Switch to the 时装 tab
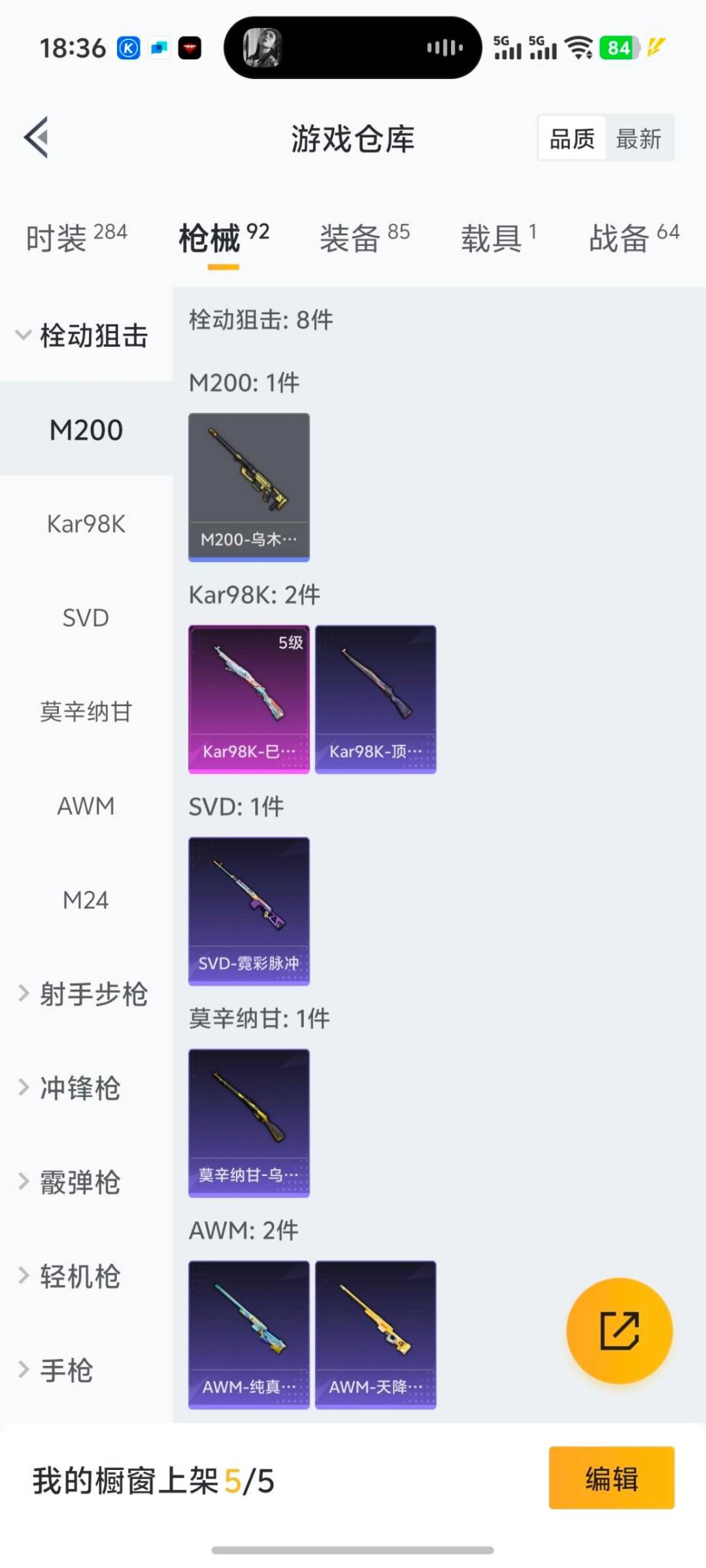This screenshot has width=706, height=1568. pos(76,237)
